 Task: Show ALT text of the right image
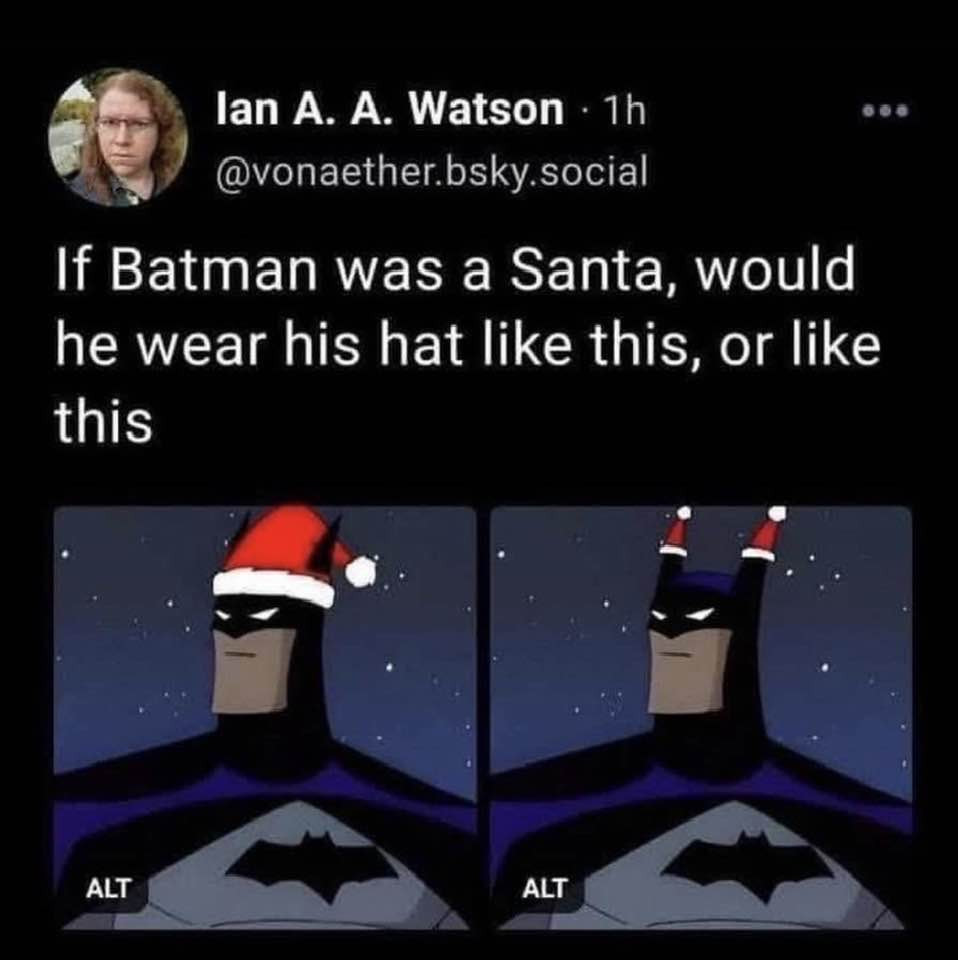(549, 887)
